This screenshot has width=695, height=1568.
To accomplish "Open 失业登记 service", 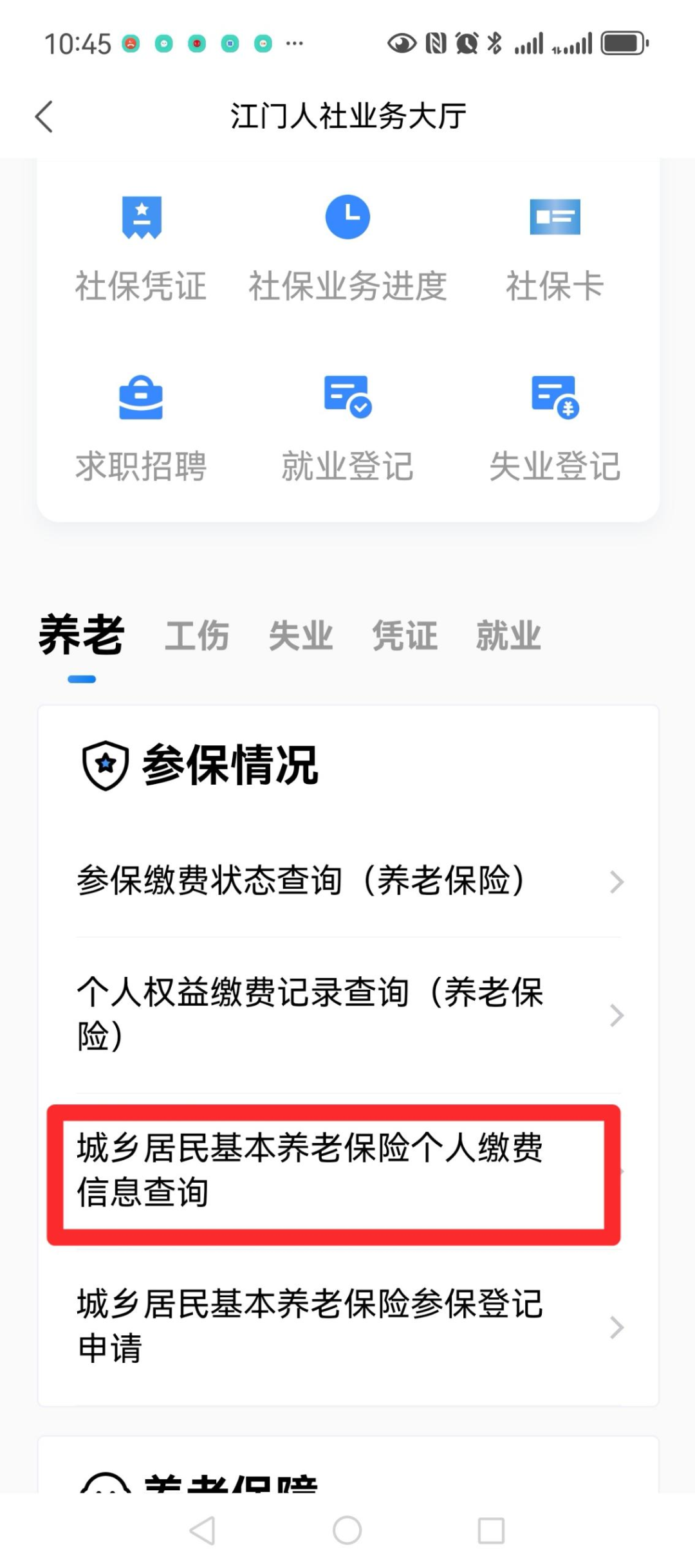I will (555, 429).
